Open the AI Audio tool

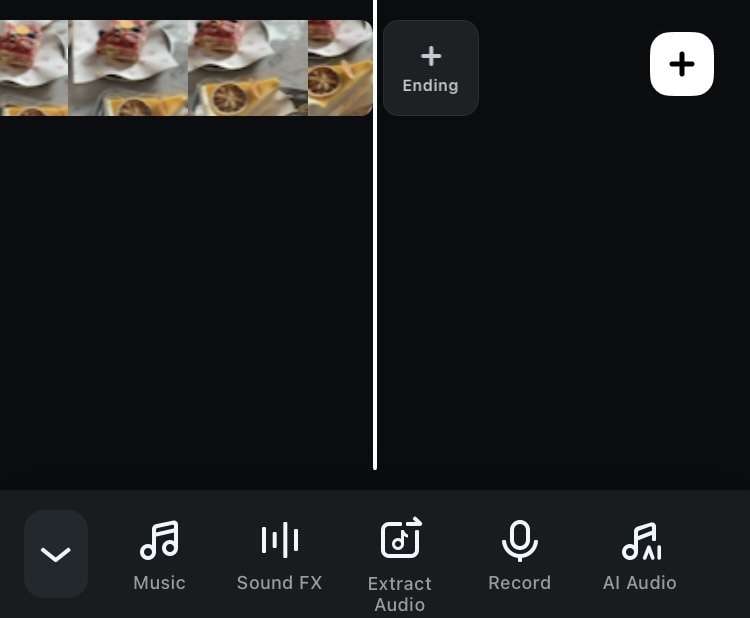click(x=640, y=555)
